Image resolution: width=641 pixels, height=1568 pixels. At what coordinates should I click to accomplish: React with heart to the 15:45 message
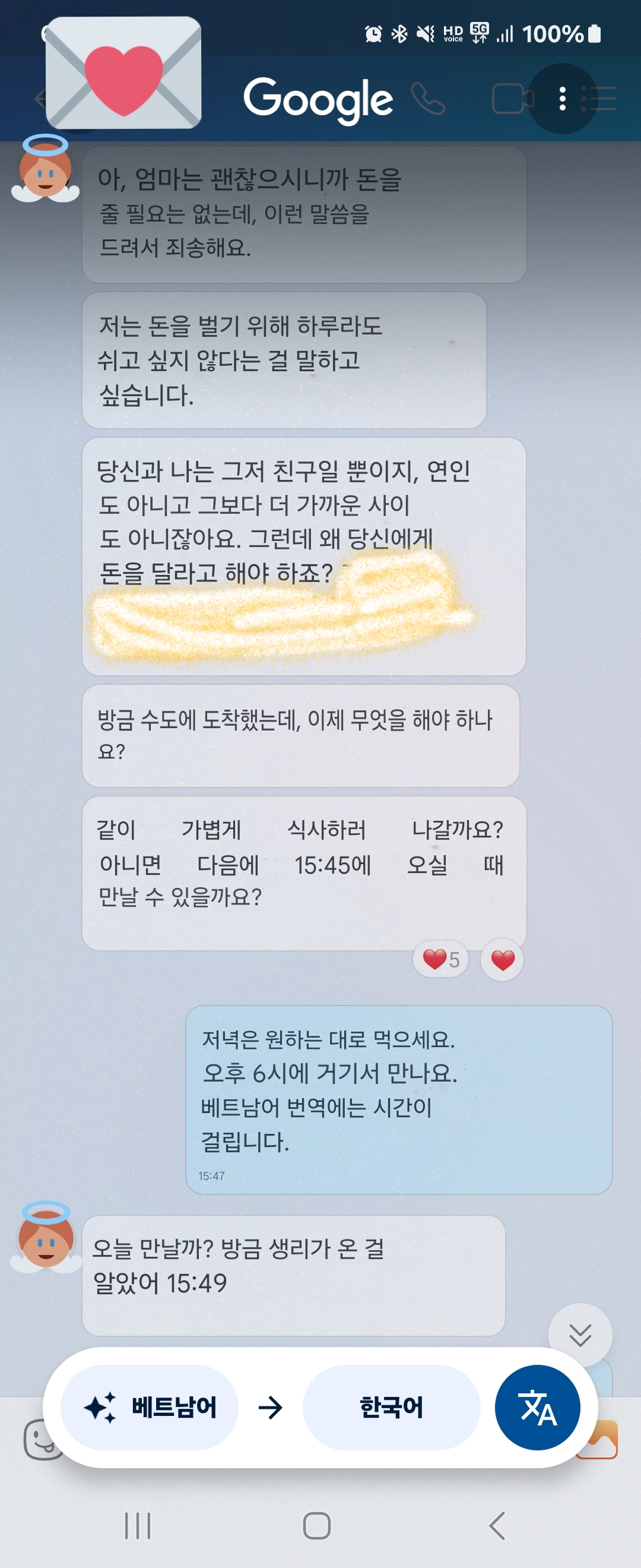502,960
